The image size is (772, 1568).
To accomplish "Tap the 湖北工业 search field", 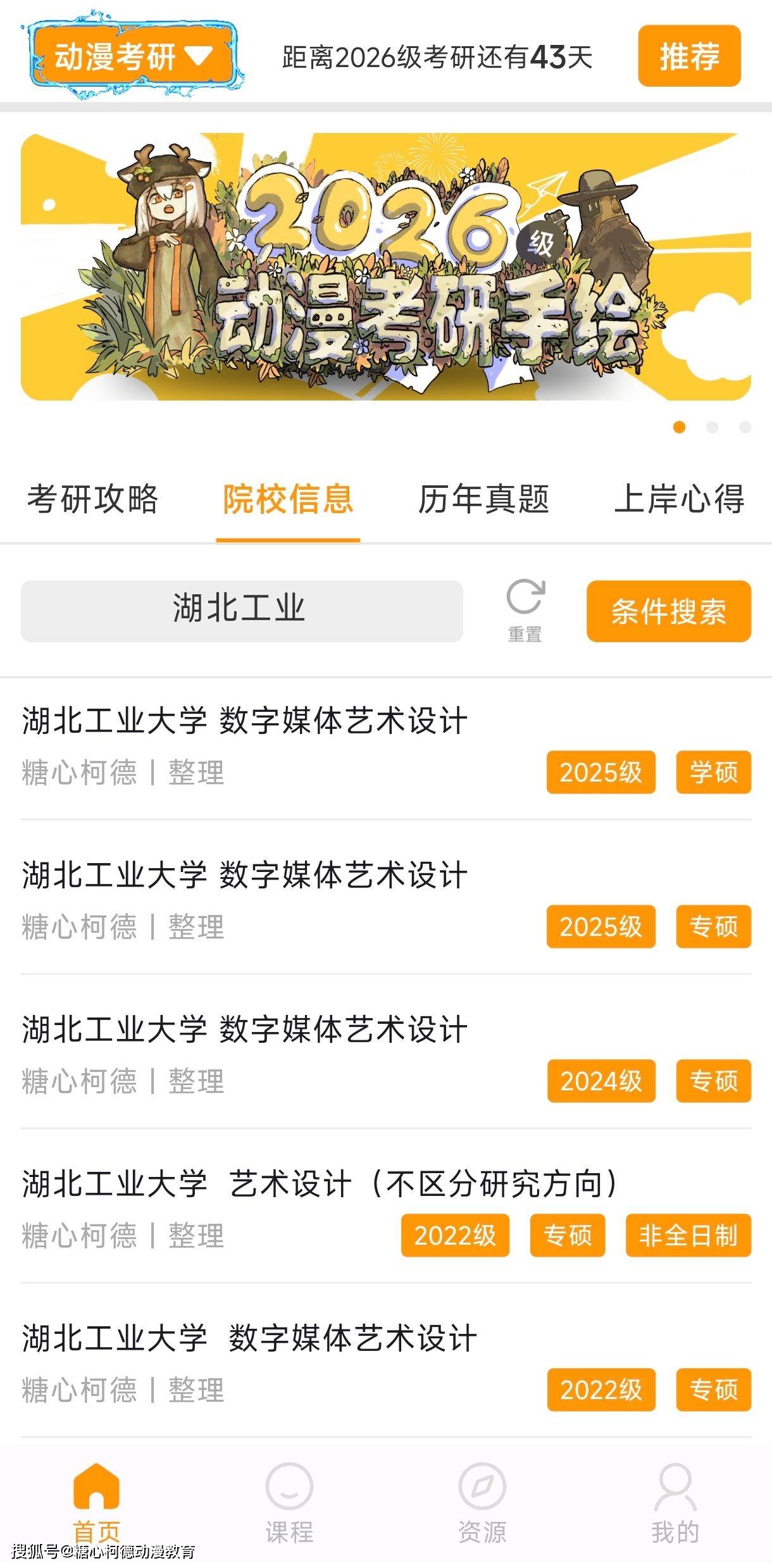I will [242, 611].
